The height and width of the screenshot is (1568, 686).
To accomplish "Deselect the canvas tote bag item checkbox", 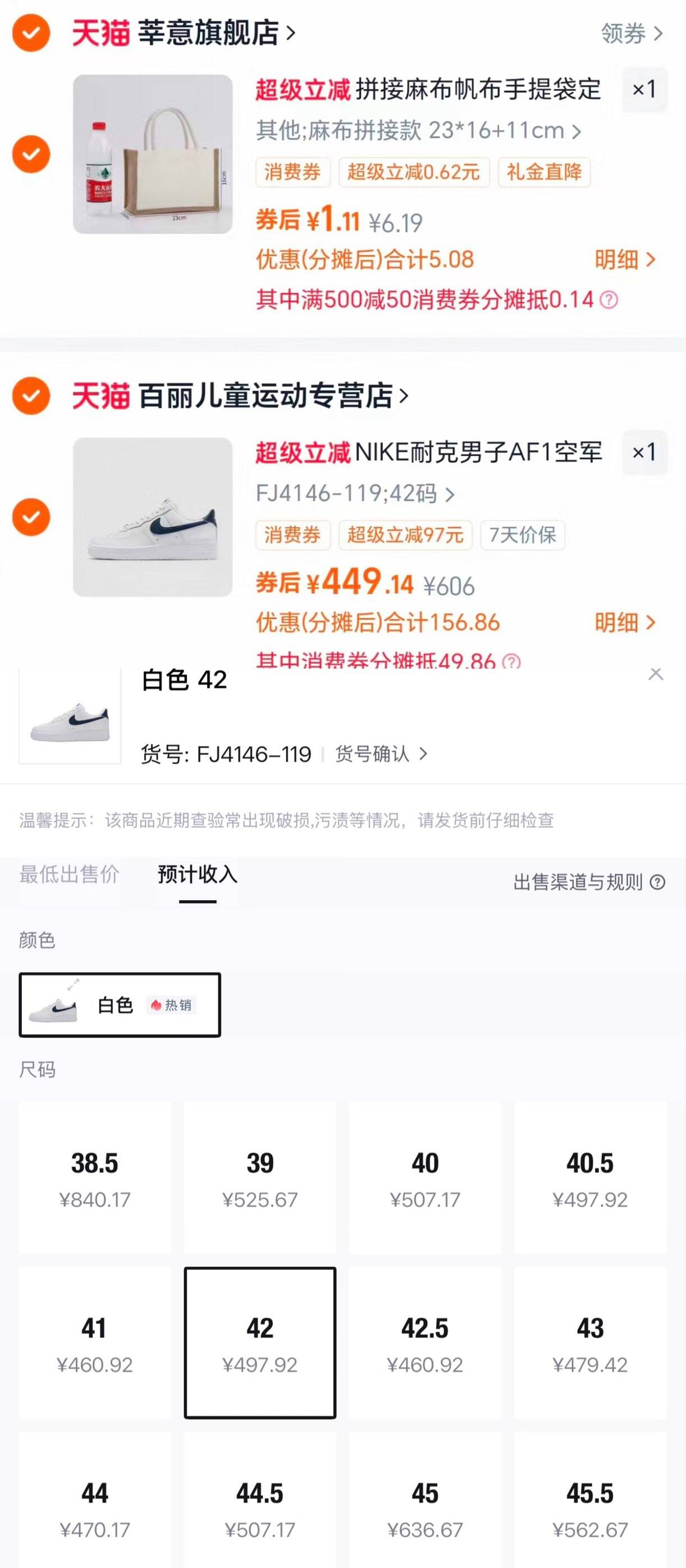I will coord(31,154).
